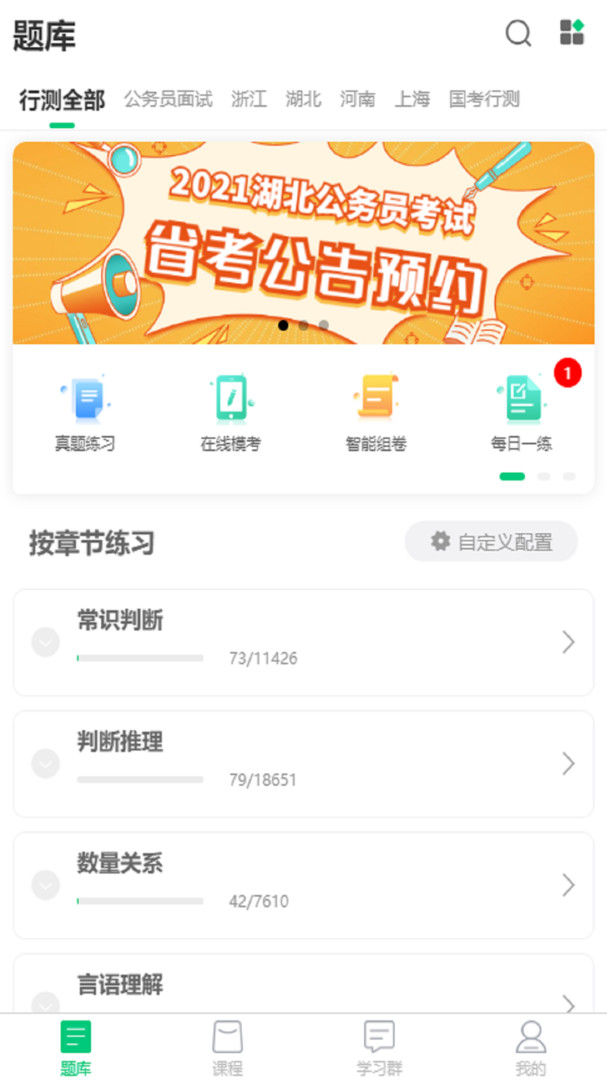Tap the 自定义配置 button
Image resolution: width=607 pixels, height=1080 pixels.
[x=491, y=542]
